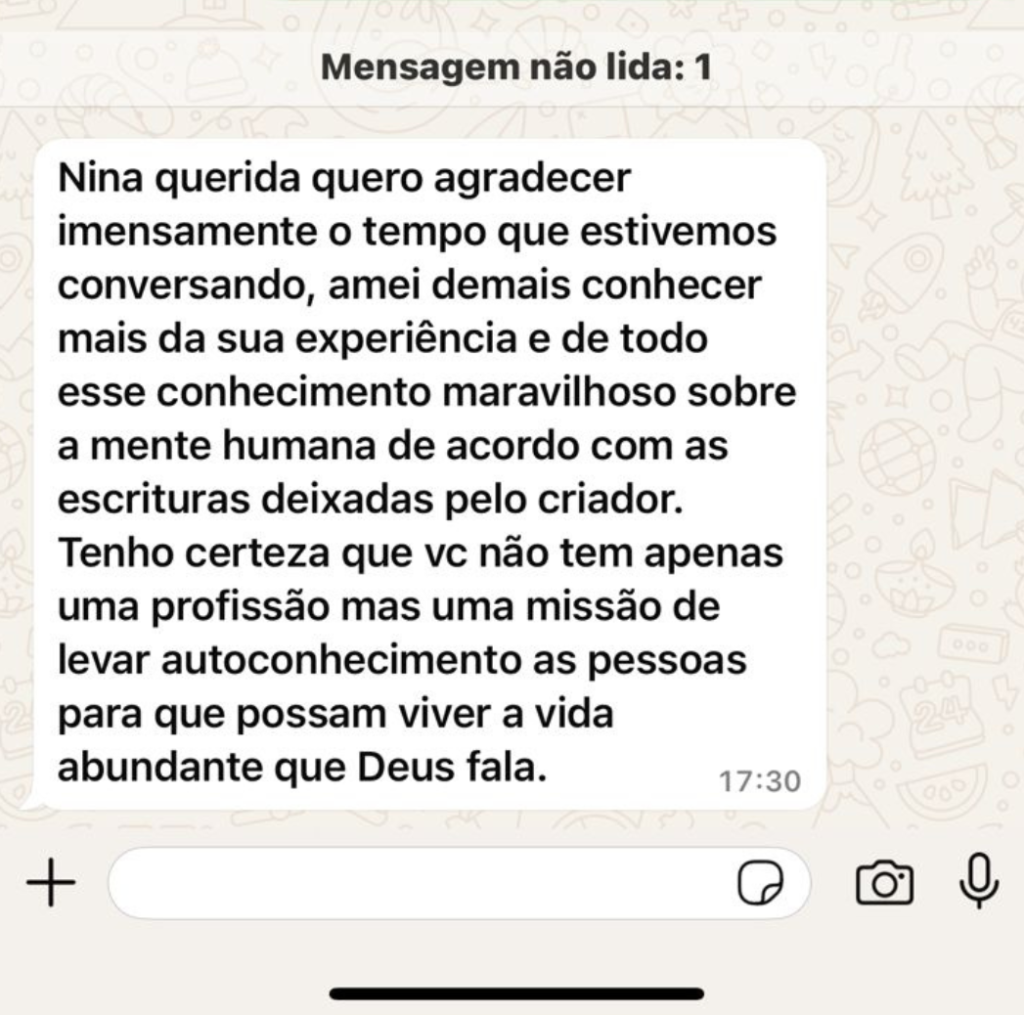Launch the camera to send a photo
The height and width of the screenshot is (1015, 1024).
[x=884, y=883]
